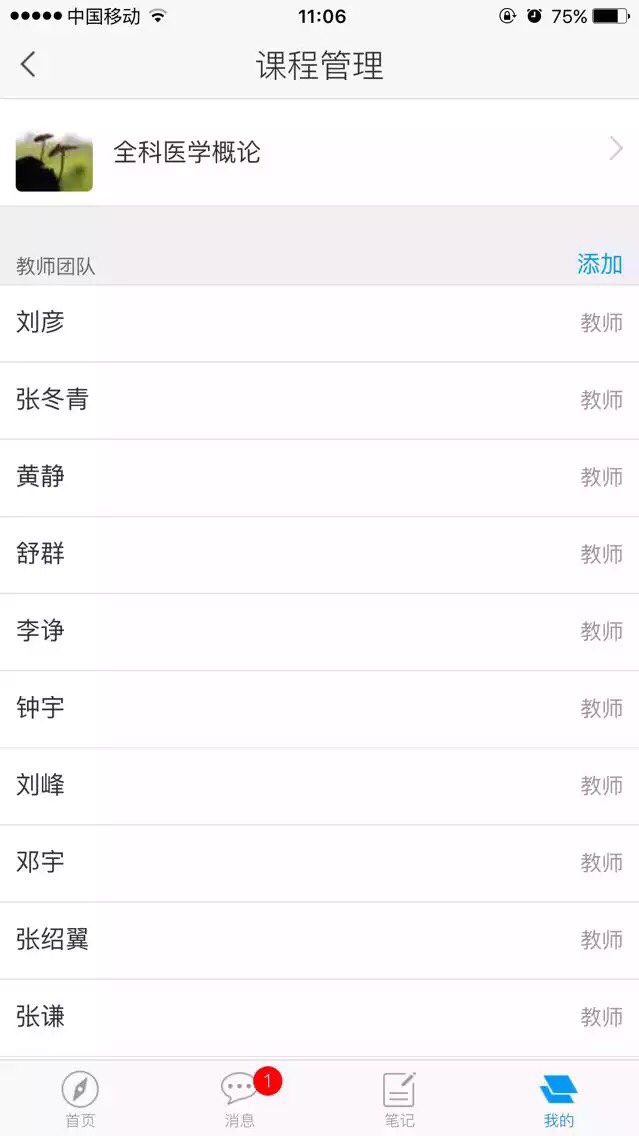The height and width of the screenshot is (1136, 639).
Task: Switch to the 我的 tab
Action: click(559, 1098)
